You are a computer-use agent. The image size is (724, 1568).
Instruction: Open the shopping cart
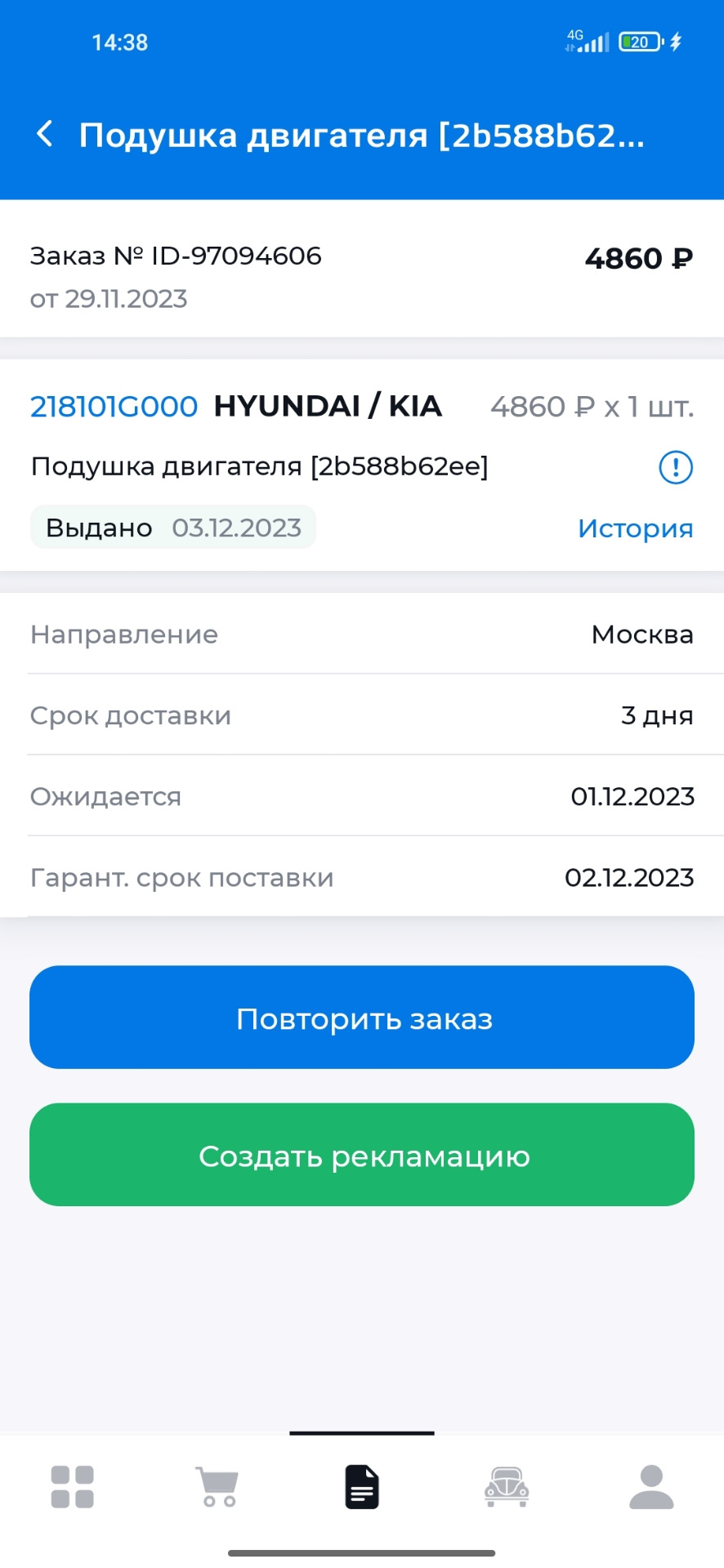(217, 1486)
